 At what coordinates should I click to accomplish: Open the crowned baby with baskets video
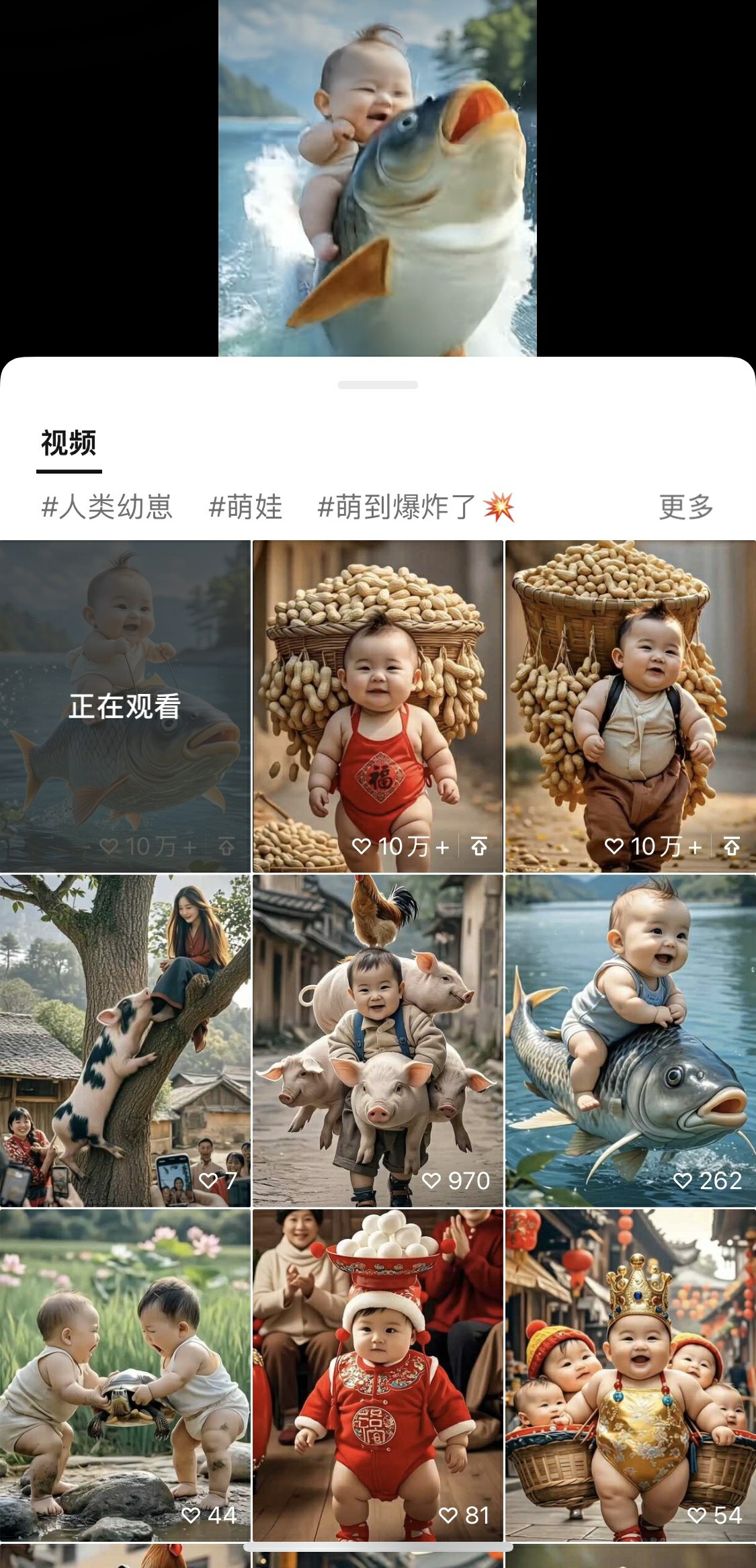[630, 1375]
